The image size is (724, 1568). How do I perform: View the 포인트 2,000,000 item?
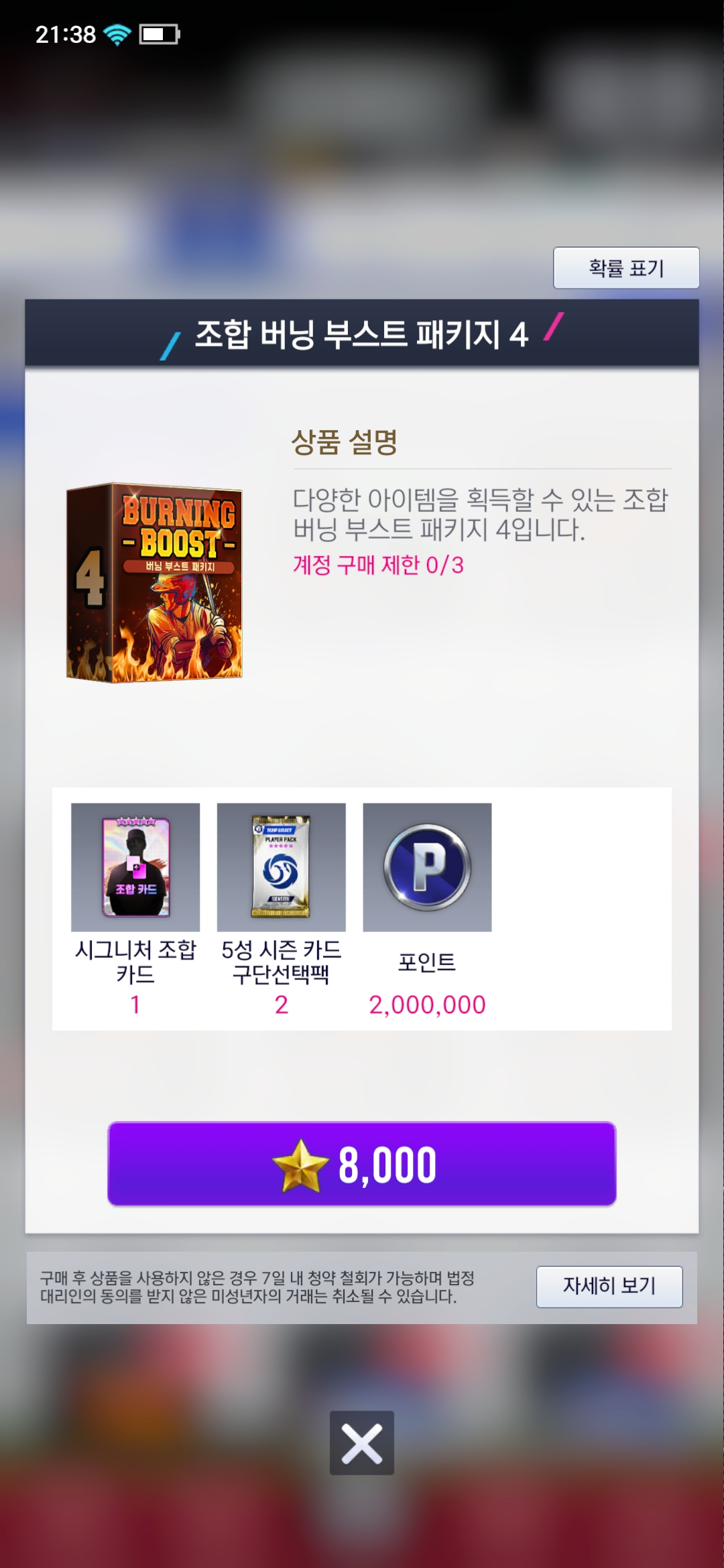[427, 867]
